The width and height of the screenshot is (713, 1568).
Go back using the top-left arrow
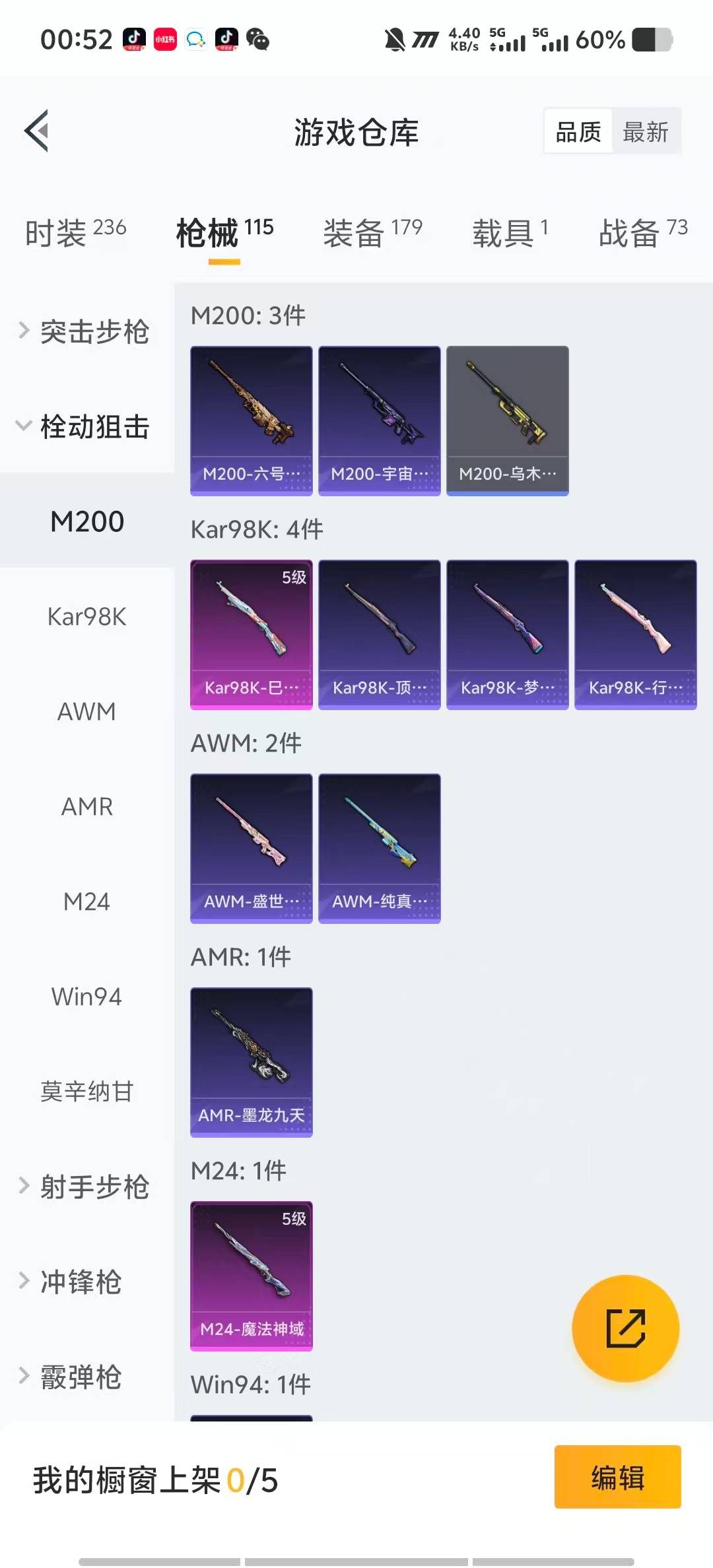[x=37, y=131]
